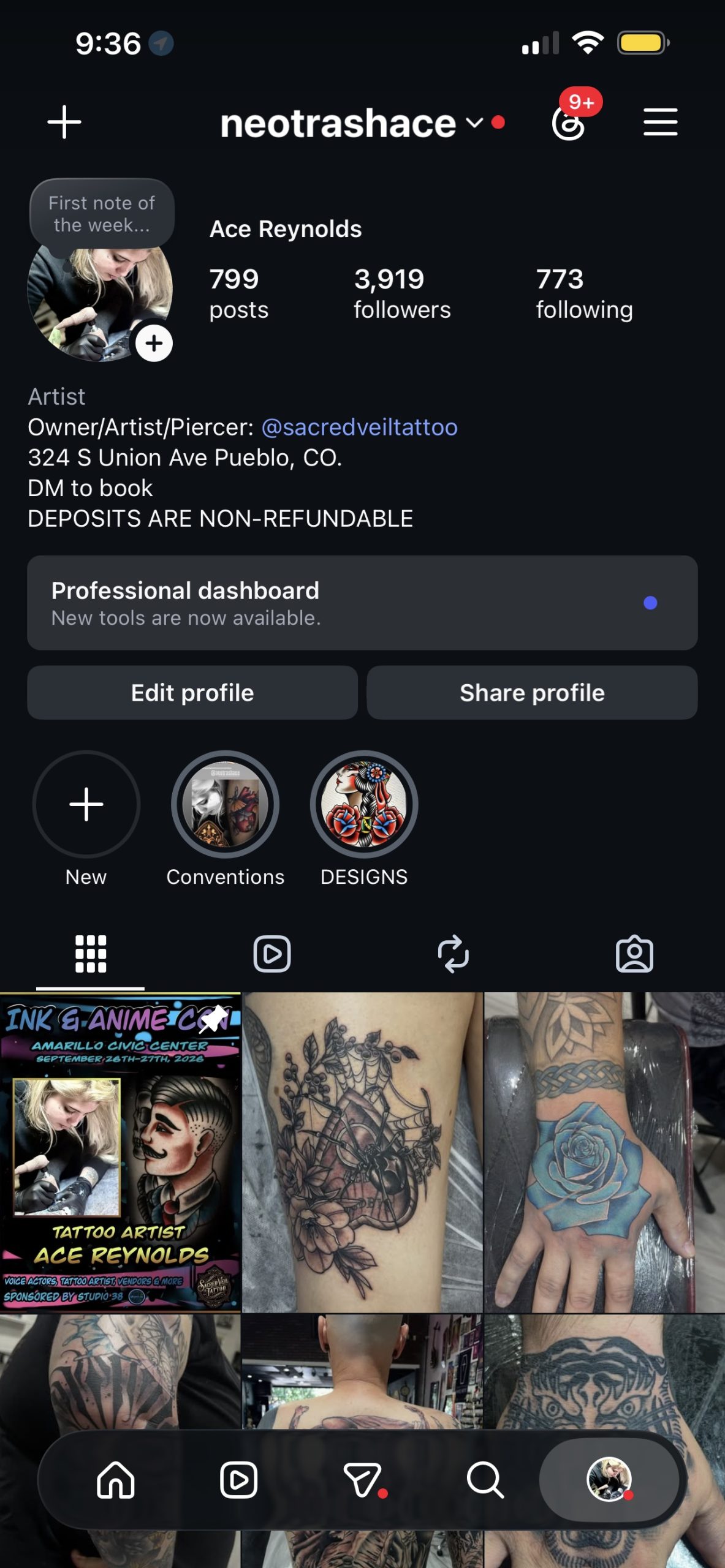This screenshot has width=725, height=1568.
Task: Add a story via profile picture plus
Action: 154,343
